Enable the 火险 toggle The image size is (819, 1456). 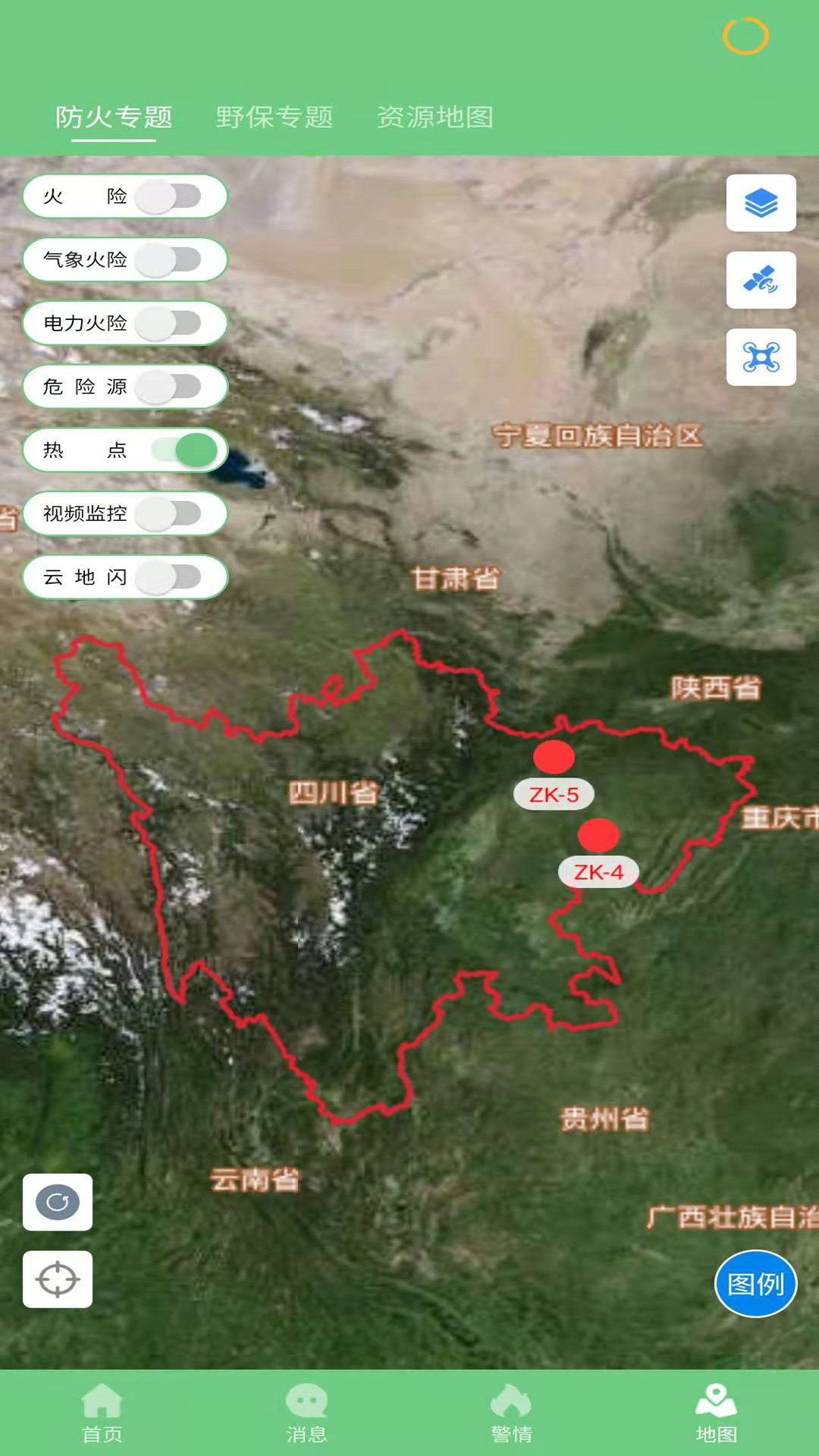click(x=168, y=197)
